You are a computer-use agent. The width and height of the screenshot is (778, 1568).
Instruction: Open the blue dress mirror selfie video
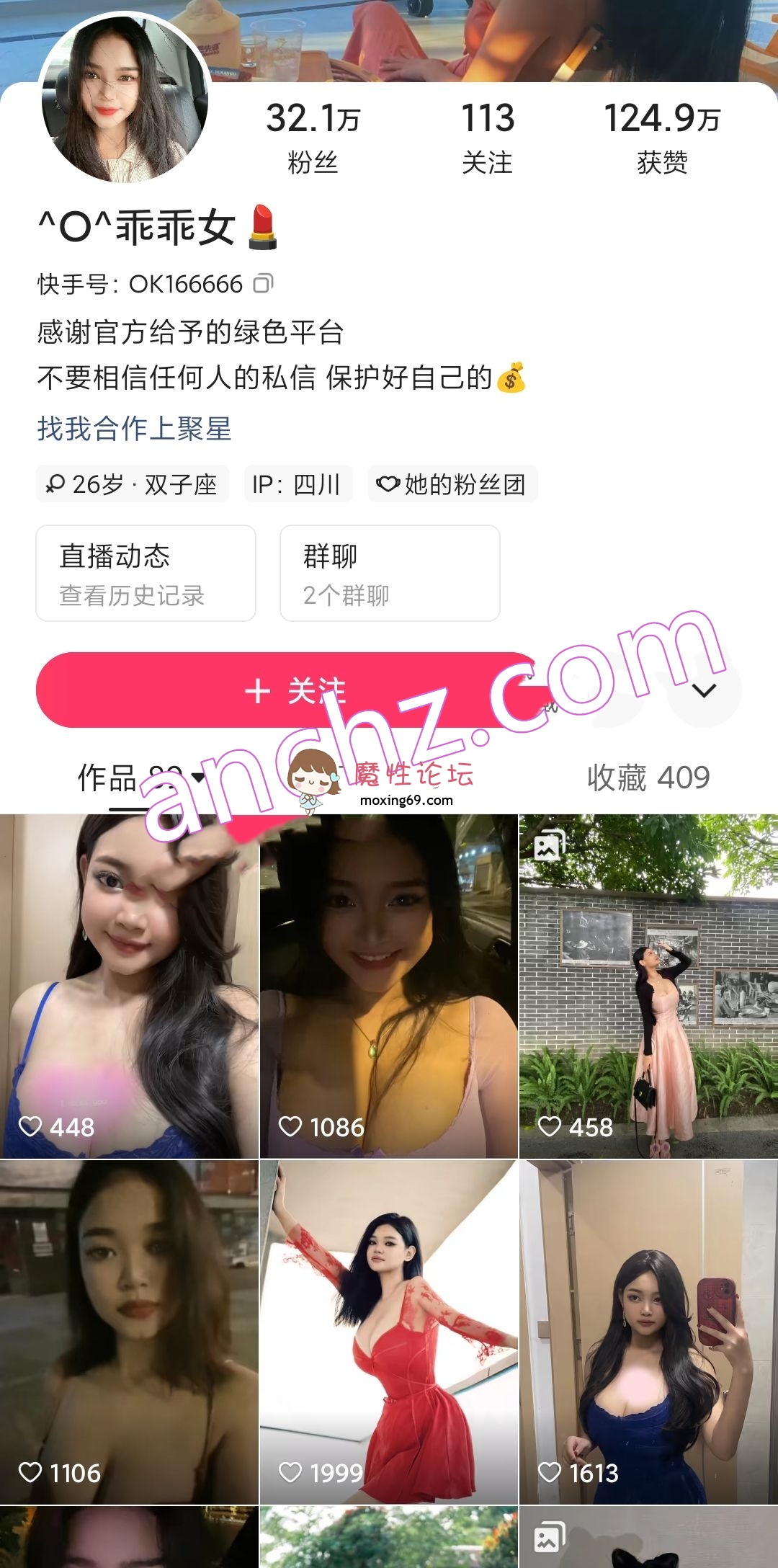click(x=648, y=1333)
